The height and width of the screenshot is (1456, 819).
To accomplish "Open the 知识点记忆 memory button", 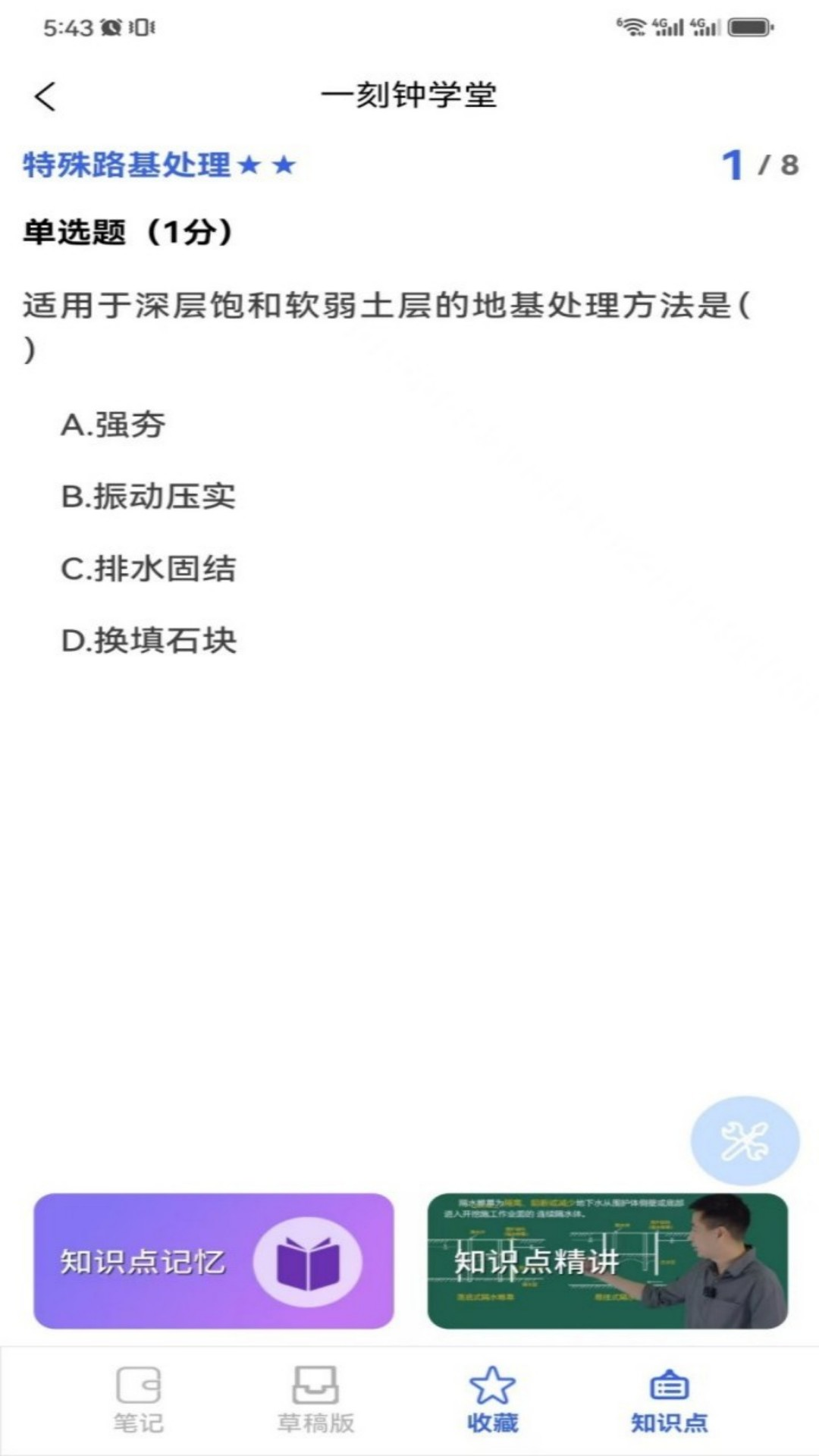I will click(212, 1259).
